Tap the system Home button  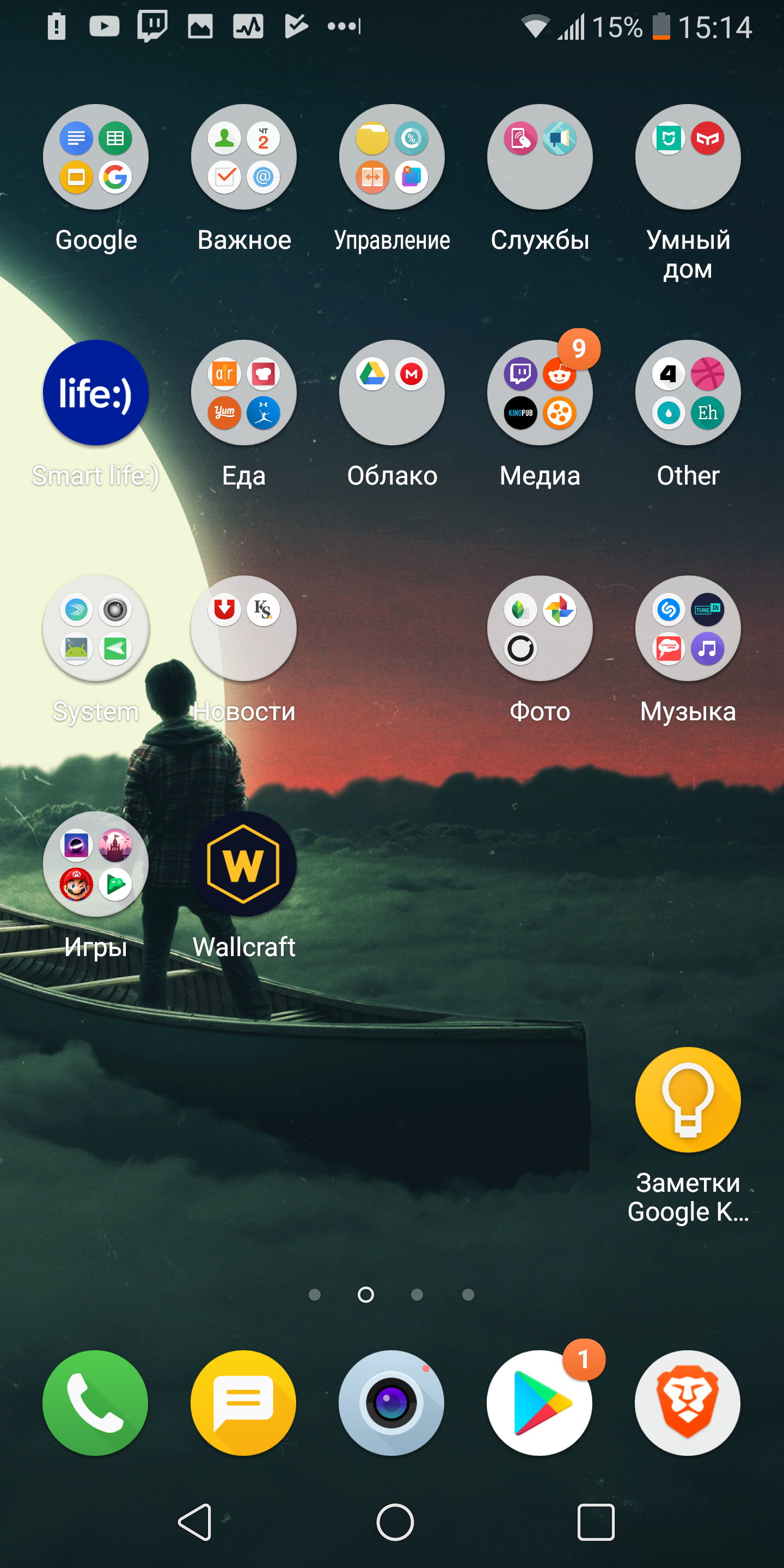click(x=394, y=1522)
